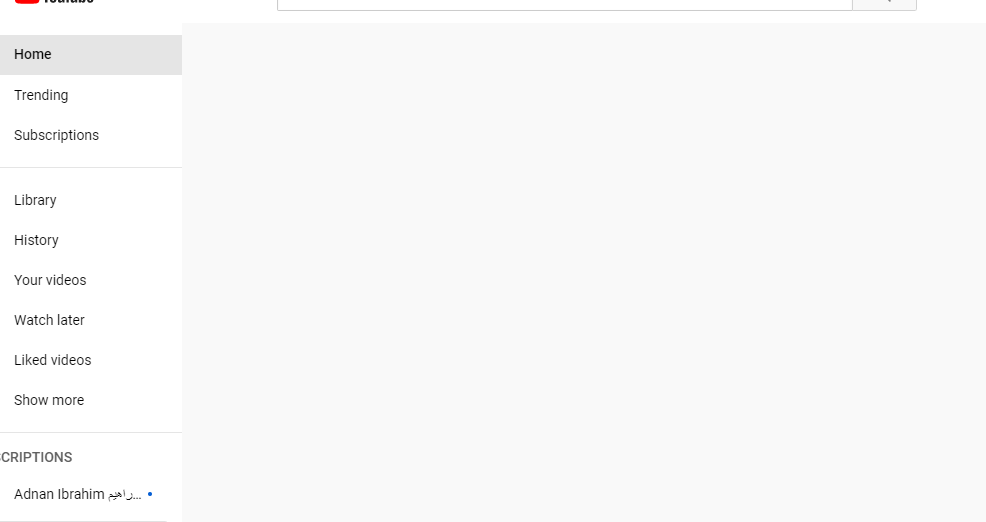The image size is (986, 522).
Task: Open Adnan Ibrahim channel subscription
Action: (x=77, y=494)
